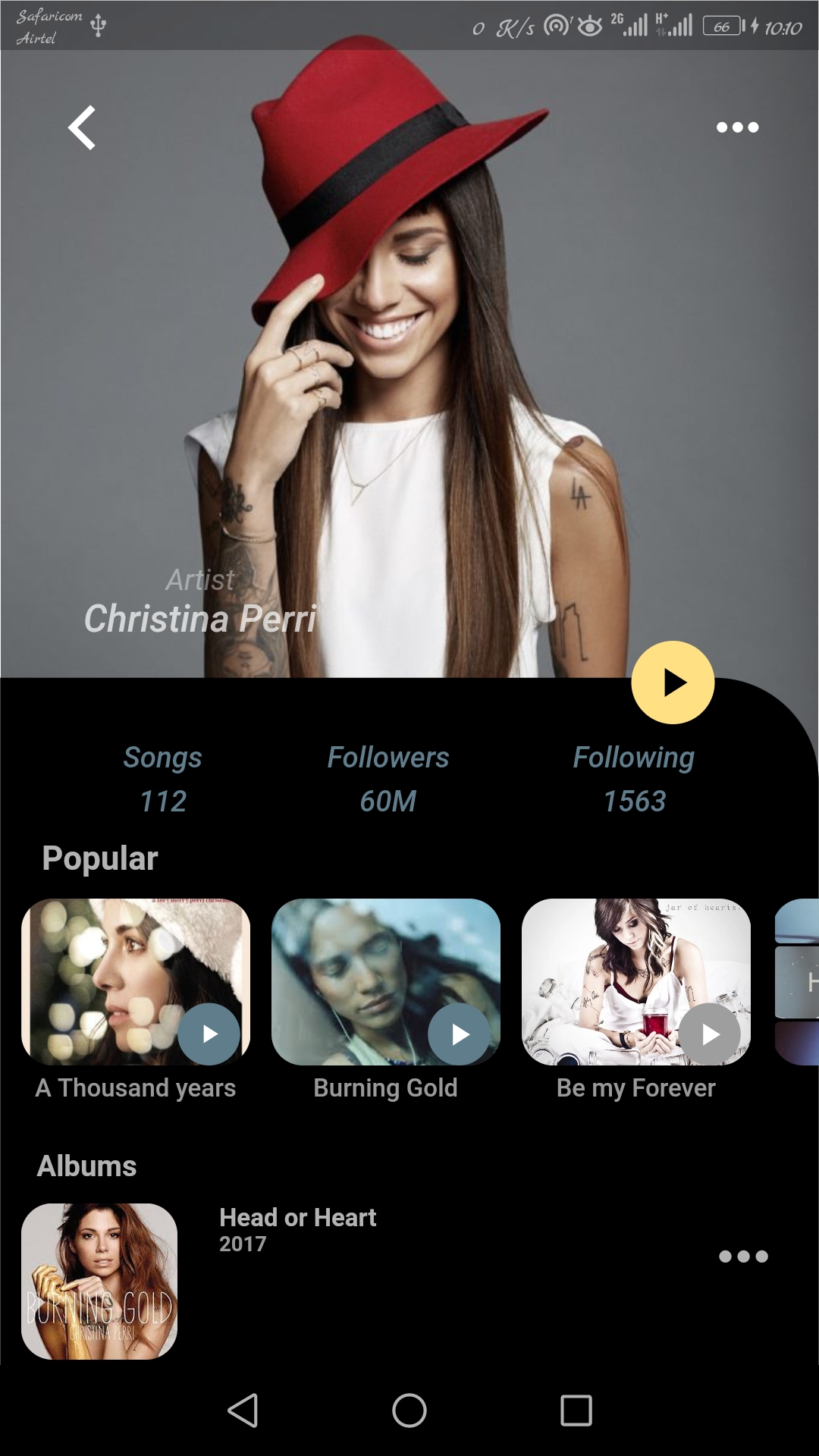The width and height of the screenshot is (819, 1456).
Task: Open the Popular section header
Action: pyautogui.click(x=100, y=858)
